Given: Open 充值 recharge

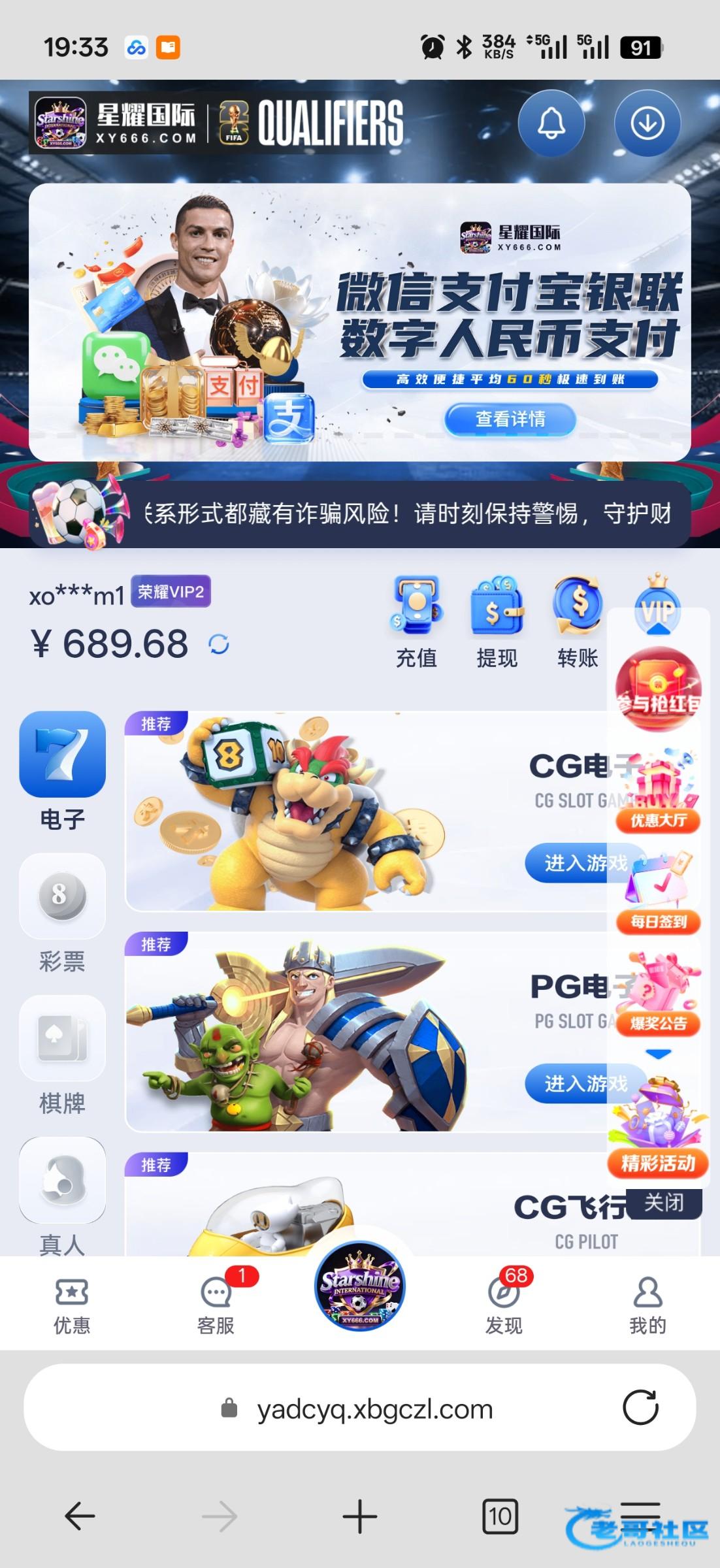Looking at the screenshot, I should [416, 621].
